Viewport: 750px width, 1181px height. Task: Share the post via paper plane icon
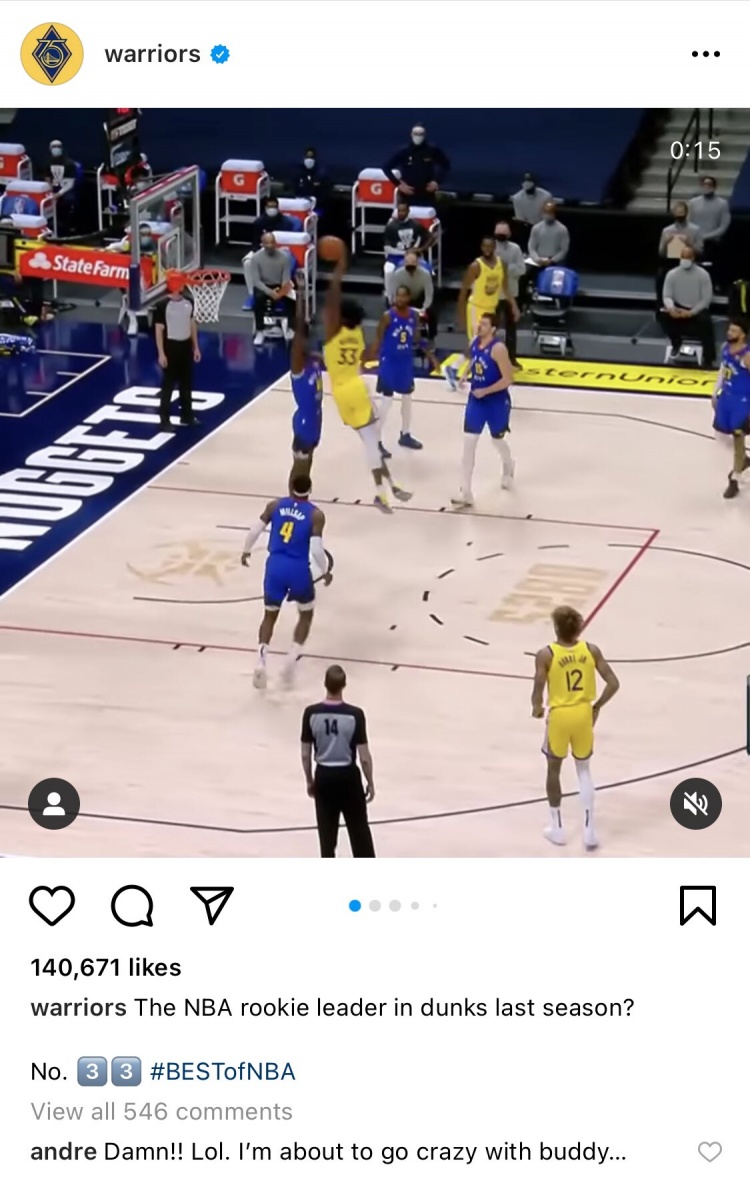click(211, 905)
